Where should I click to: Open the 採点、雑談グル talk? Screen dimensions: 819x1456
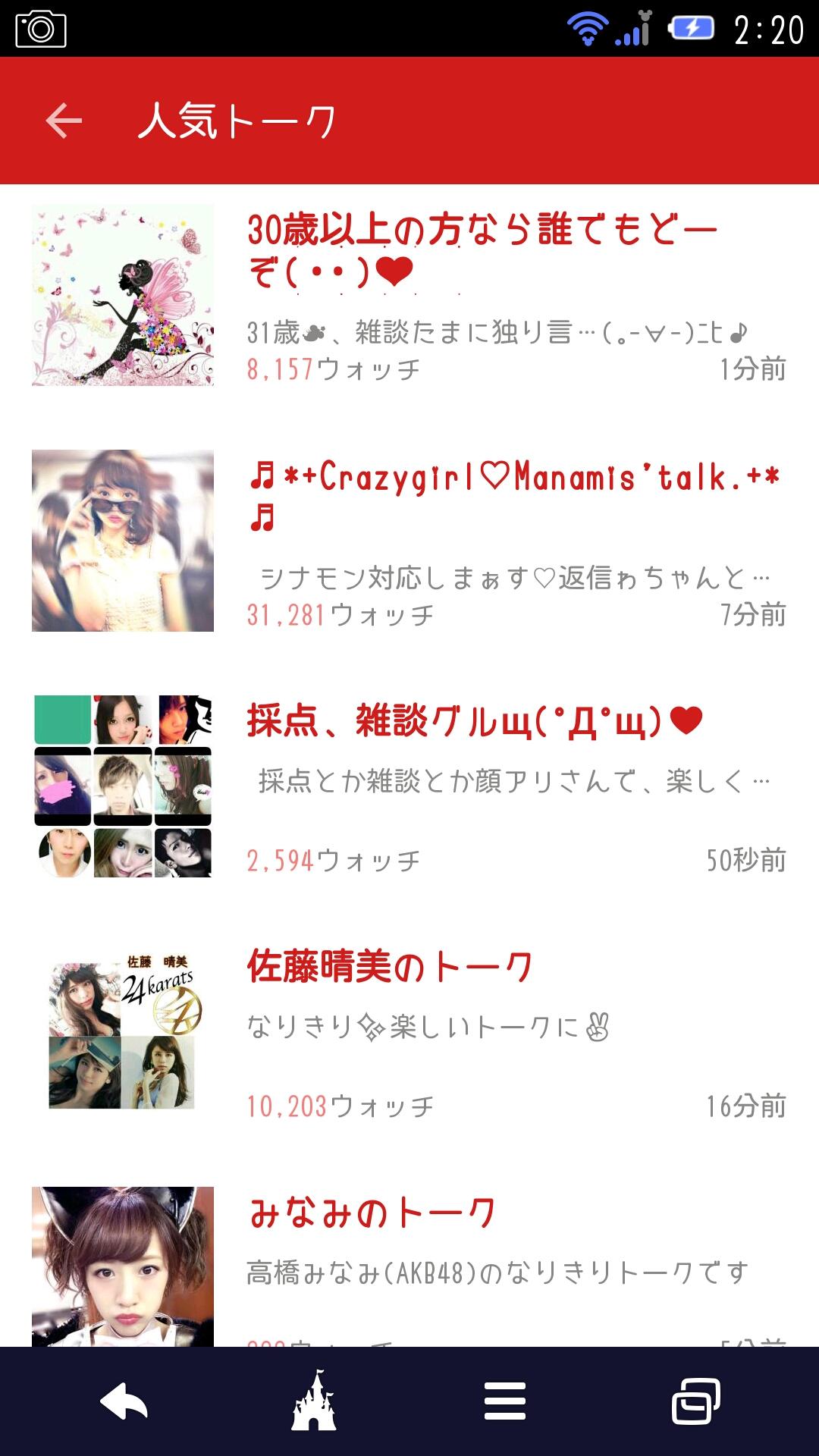(475, 720)
